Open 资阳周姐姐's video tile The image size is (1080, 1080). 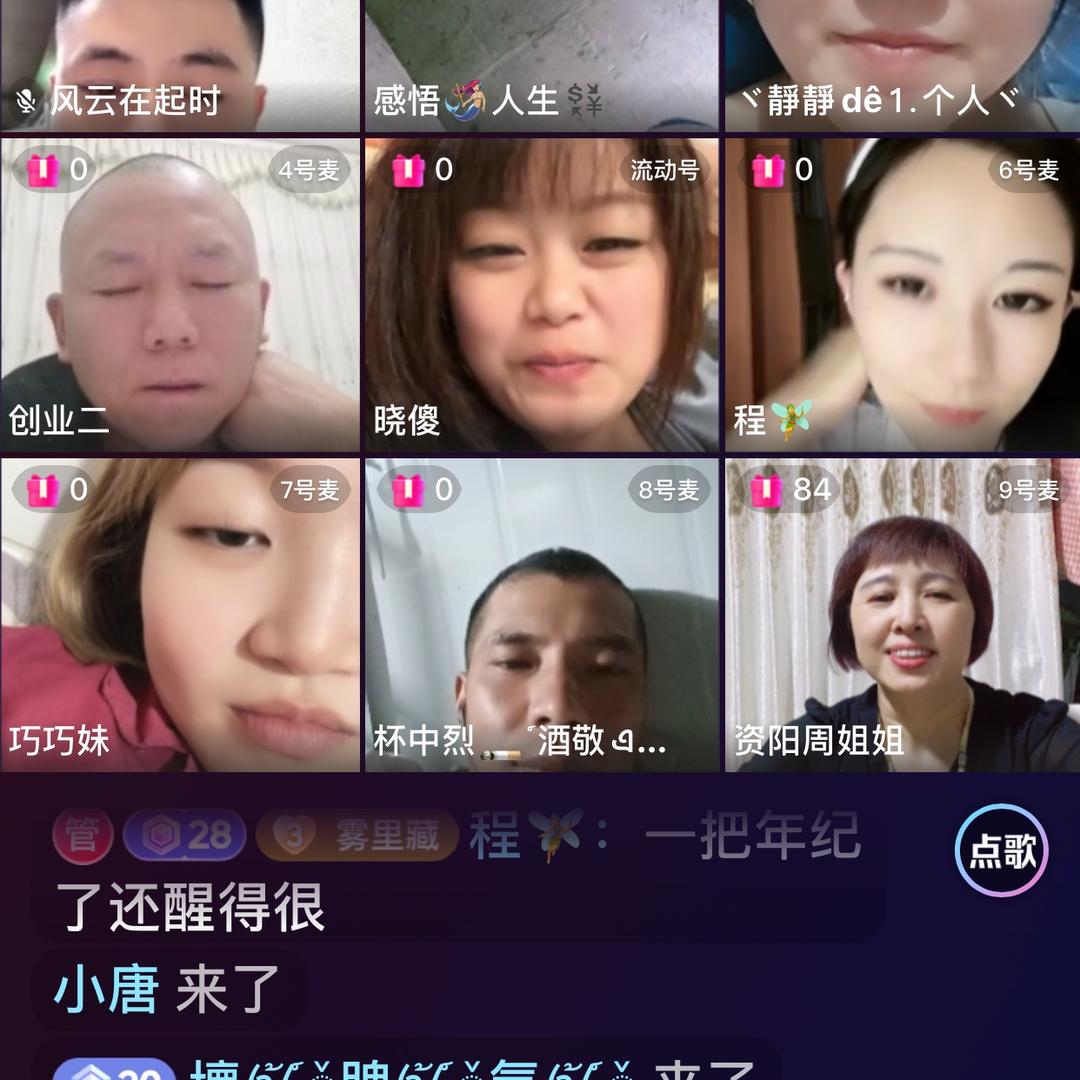click(902, 615)
